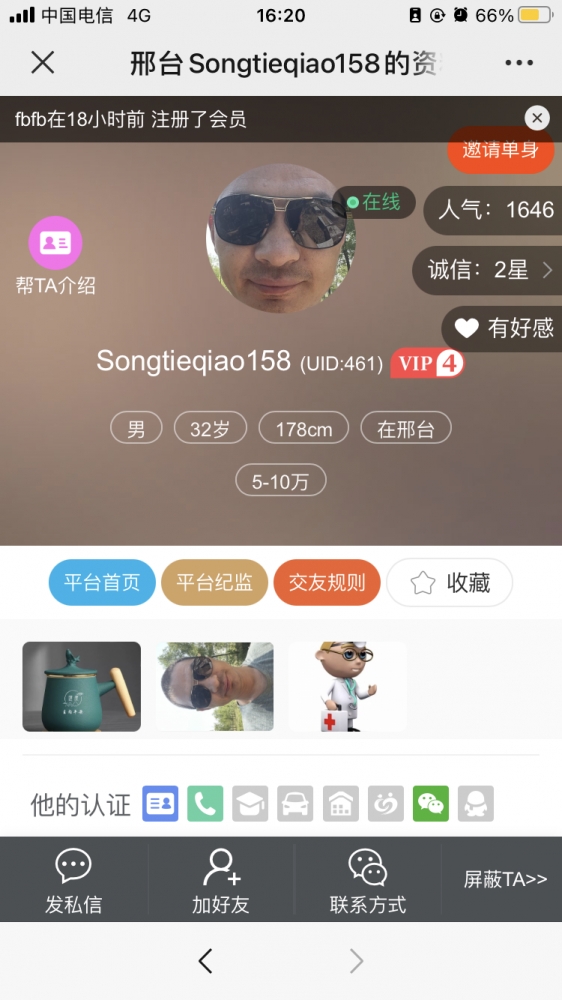
Task: Go back with the browser back arrow
Action: click(205, 960)
